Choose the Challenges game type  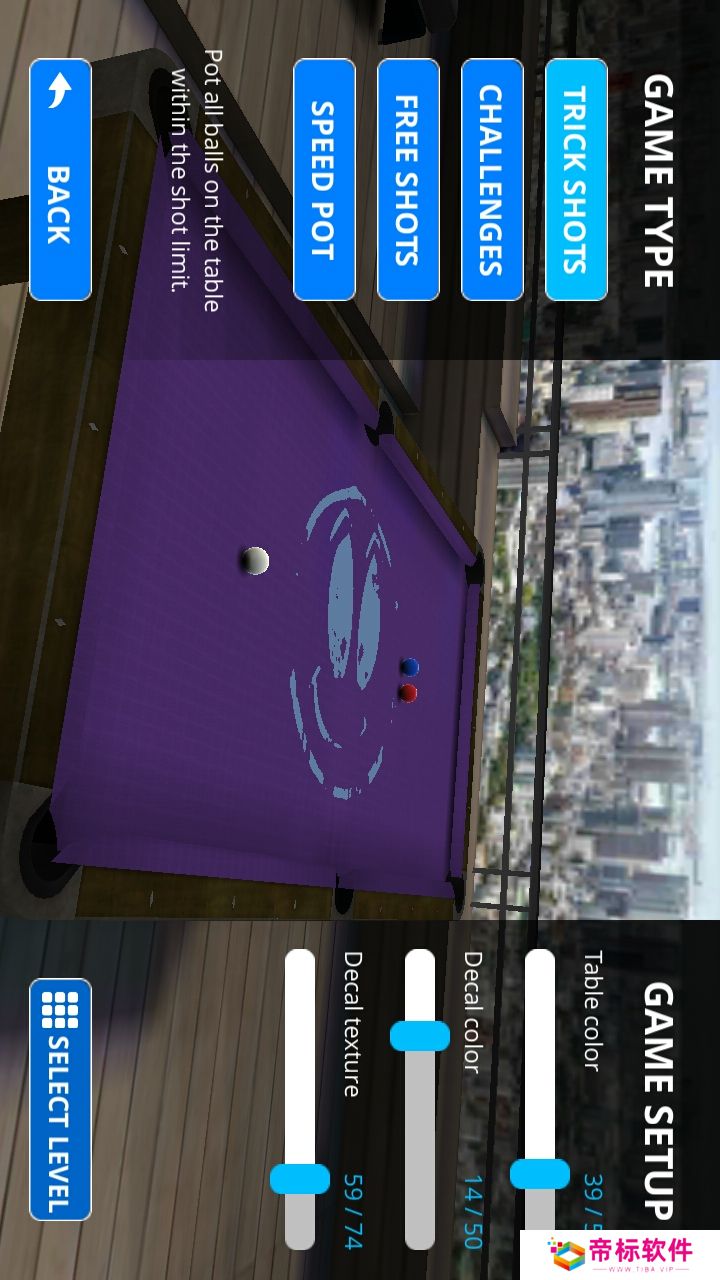tap(492, 180)
